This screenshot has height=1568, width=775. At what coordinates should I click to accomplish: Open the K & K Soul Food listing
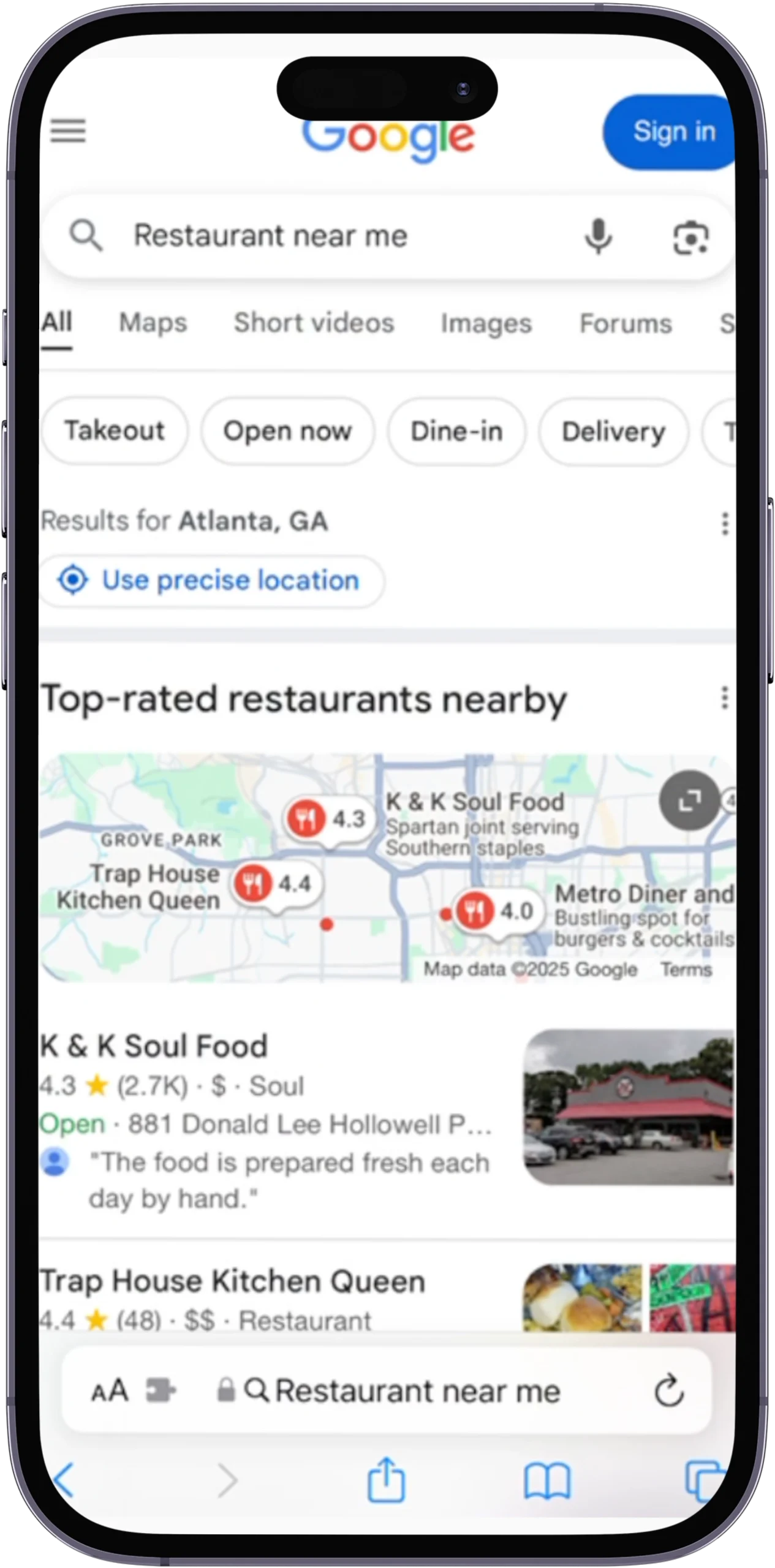(x=154, y=1046)
